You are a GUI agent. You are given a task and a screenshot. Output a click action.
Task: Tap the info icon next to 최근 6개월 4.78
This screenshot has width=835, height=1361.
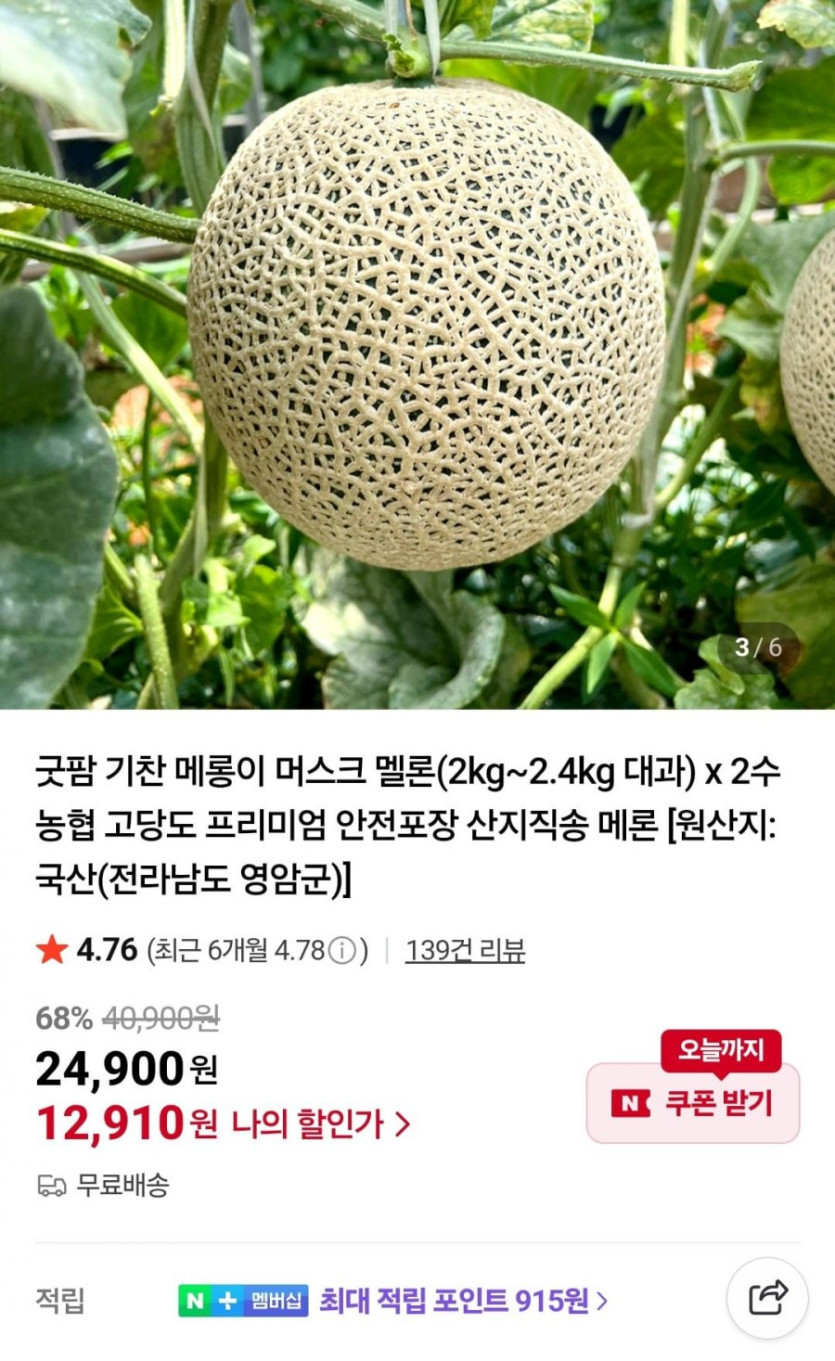tap(342, 951)
